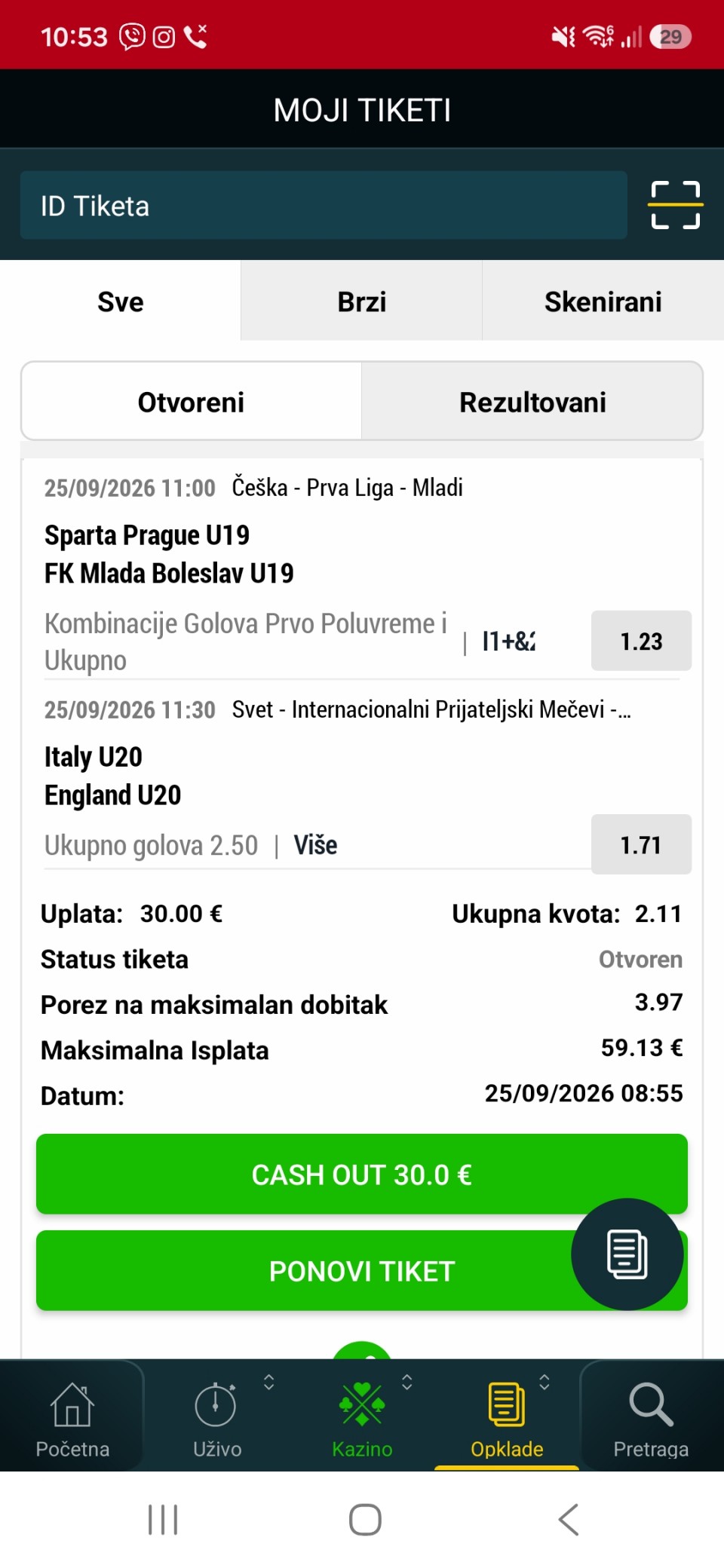
Task: Select the Otvoreni tickets filter
Action: [x=192, y=402]
